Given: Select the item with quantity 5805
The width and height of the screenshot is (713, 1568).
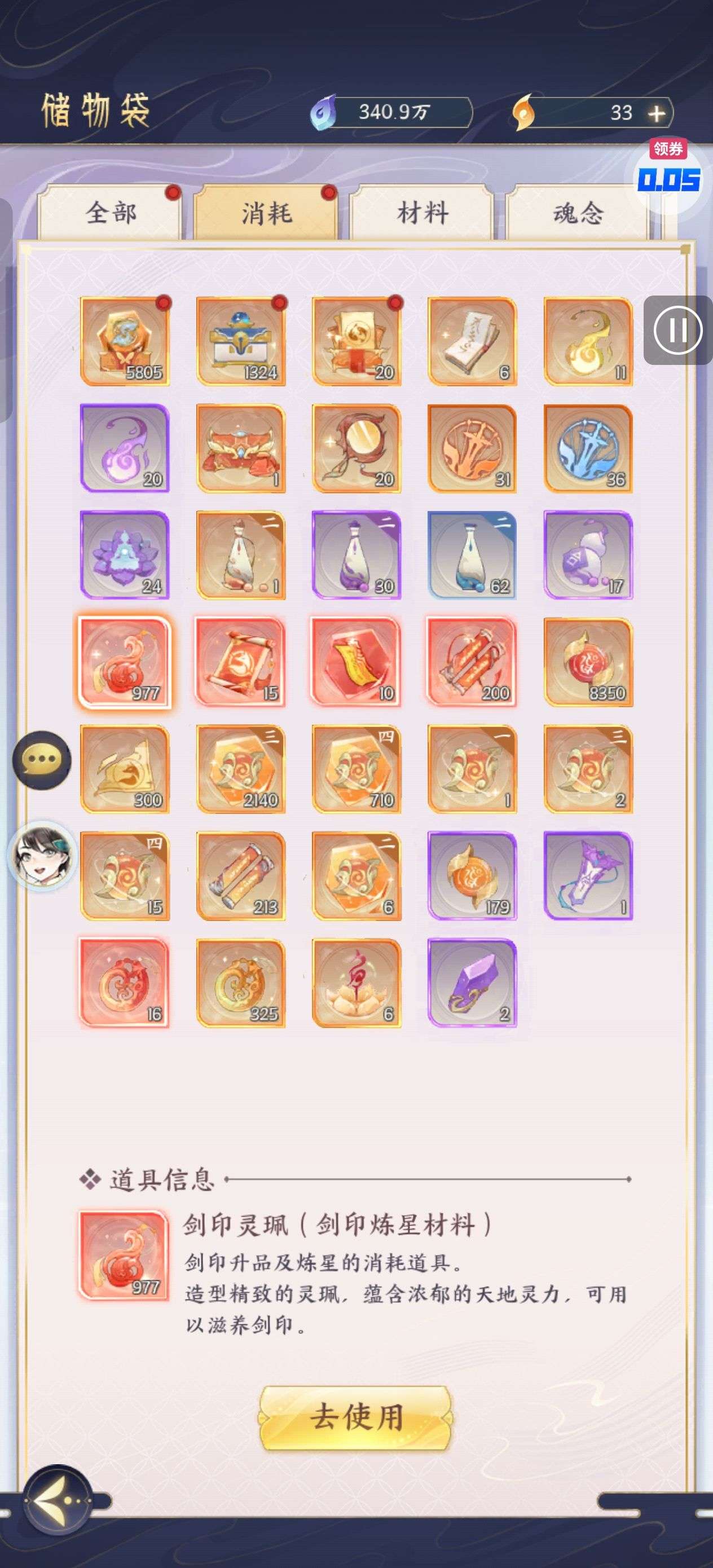Looking at the screenshot, I should point(125,341).
